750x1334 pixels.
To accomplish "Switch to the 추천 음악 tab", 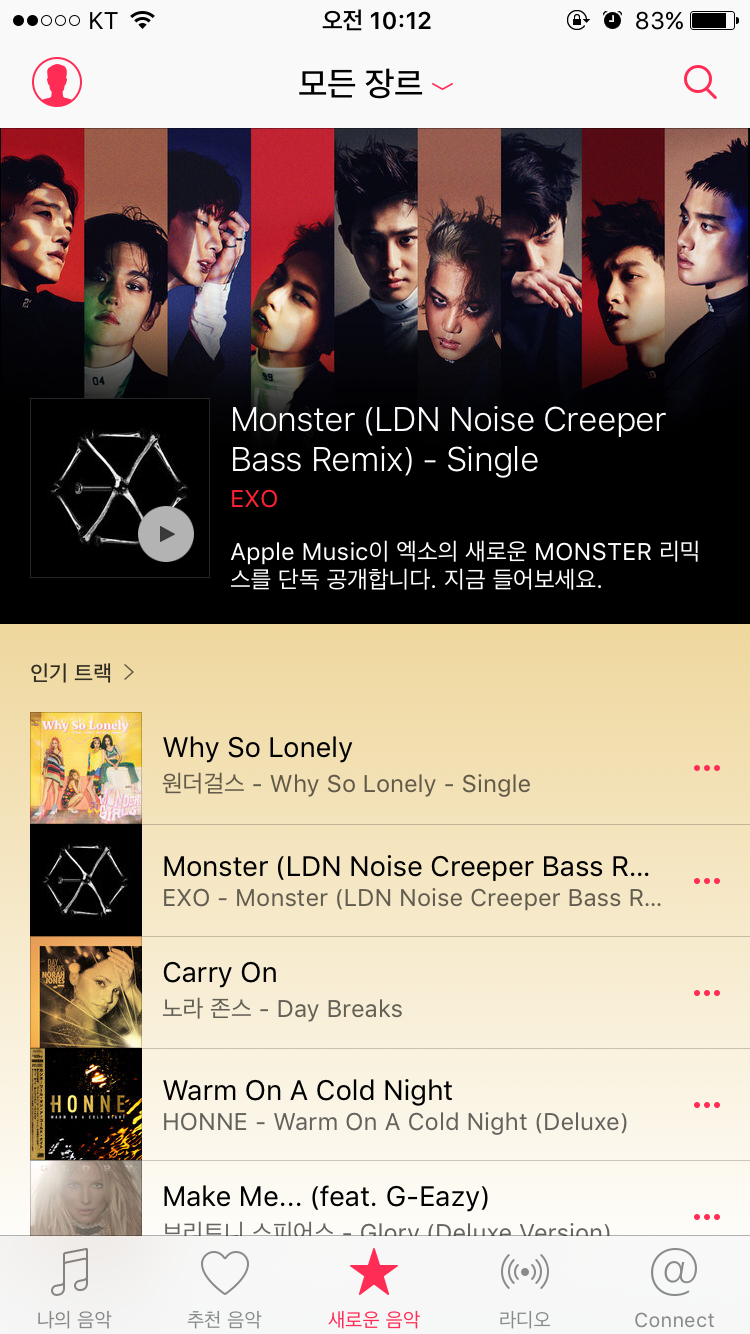I will point(224,1287).
